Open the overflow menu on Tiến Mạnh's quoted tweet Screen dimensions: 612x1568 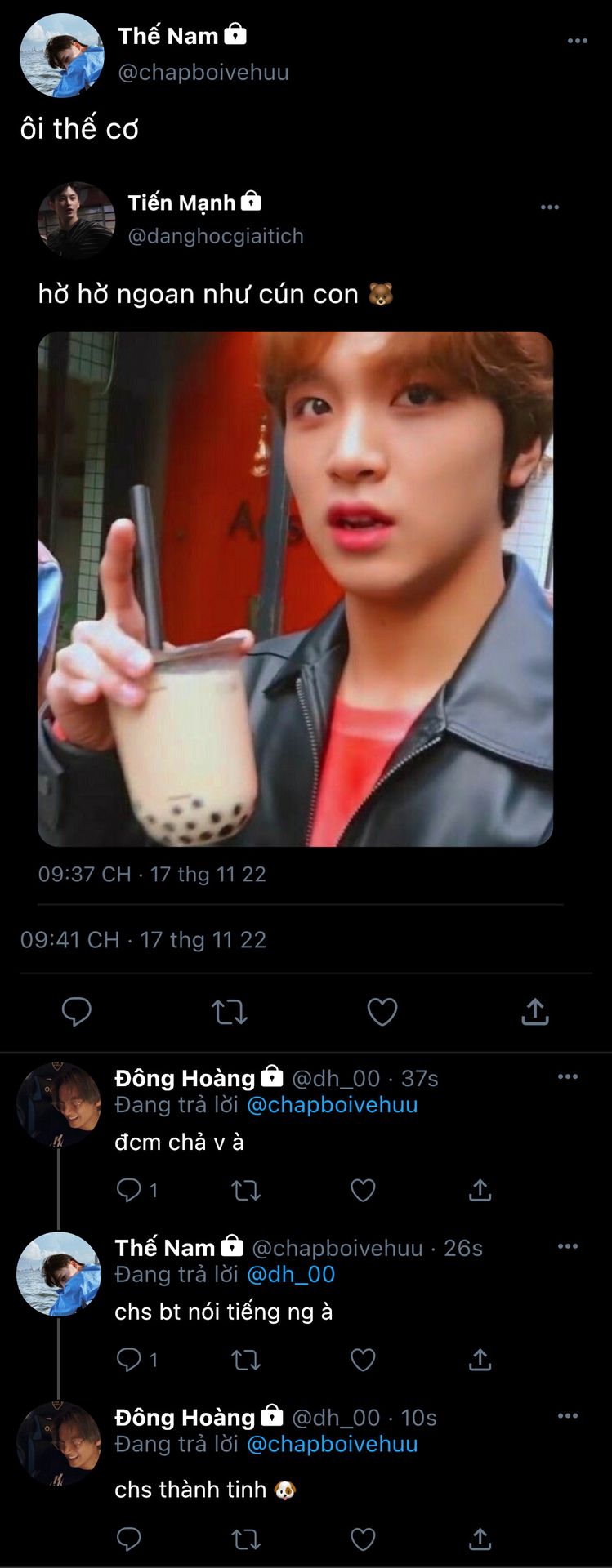pos(550,207)
